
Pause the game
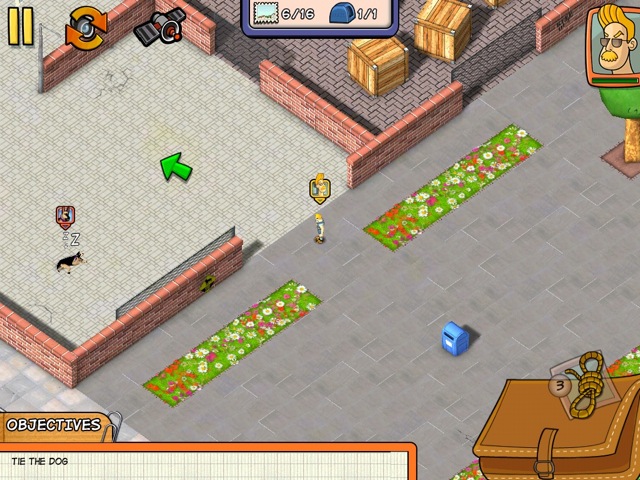pos(19,26)
